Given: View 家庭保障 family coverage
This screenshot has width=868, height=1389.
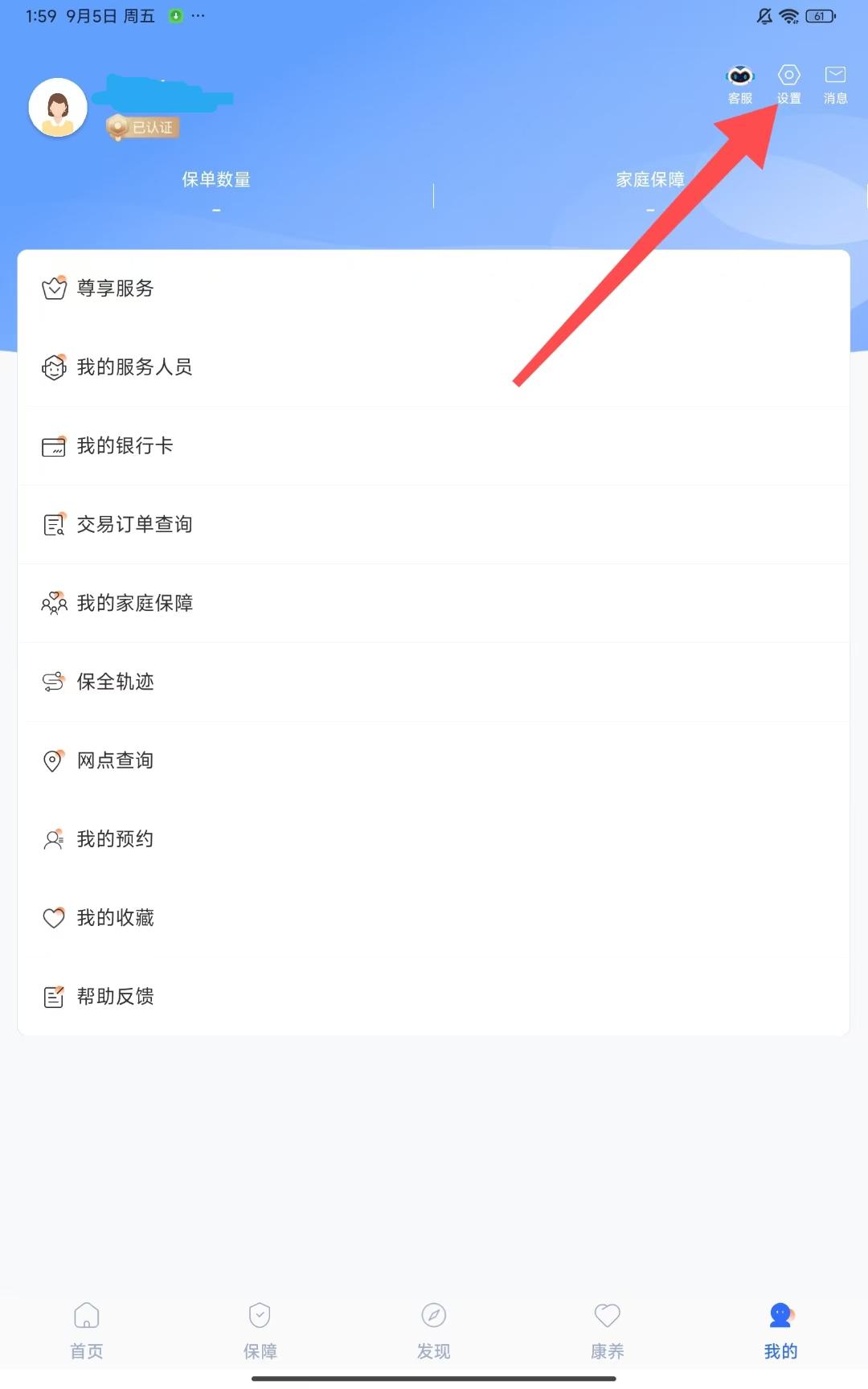Looking at the screenshot, I should (x=650, y=191).
